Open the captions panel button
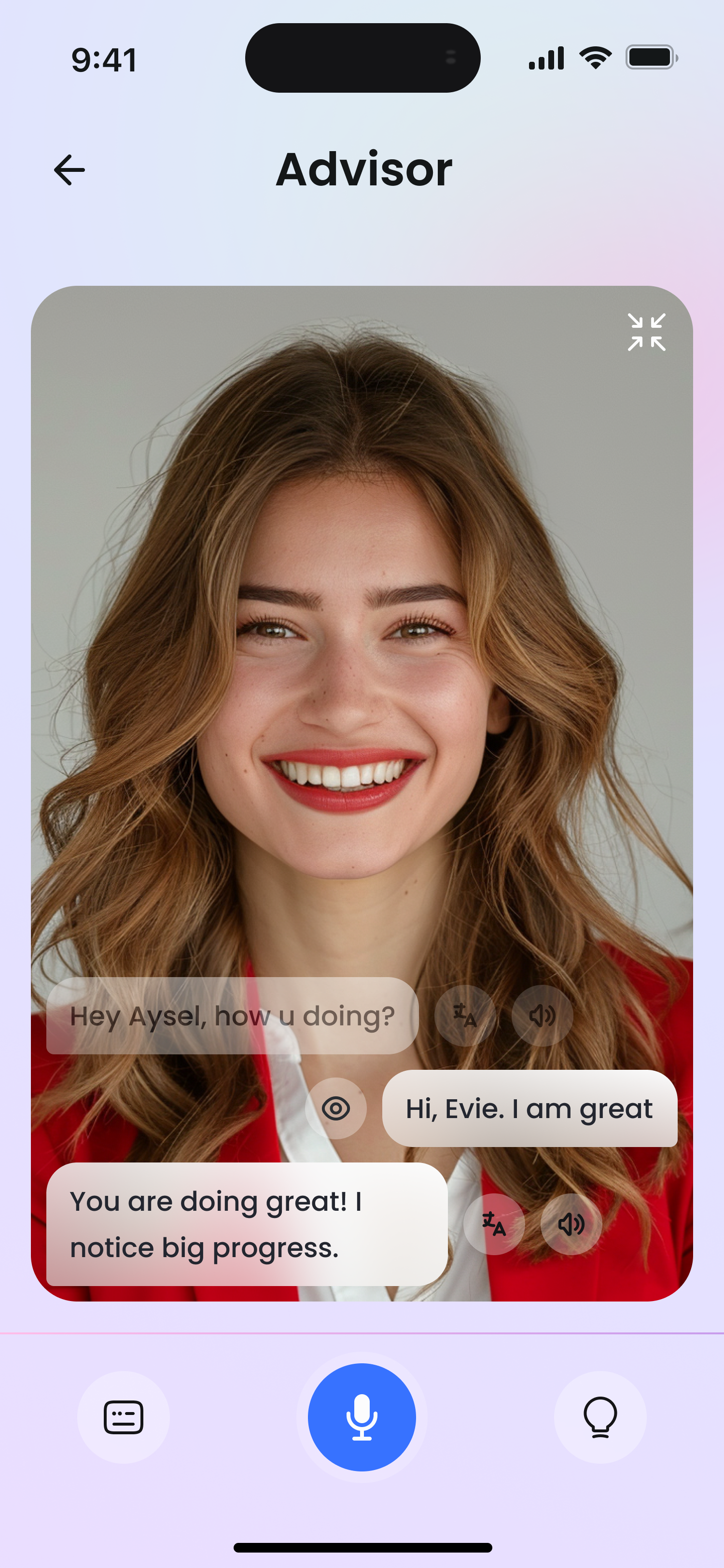The height and width of the screenshot is (1568, 724). click(124, 1417)
